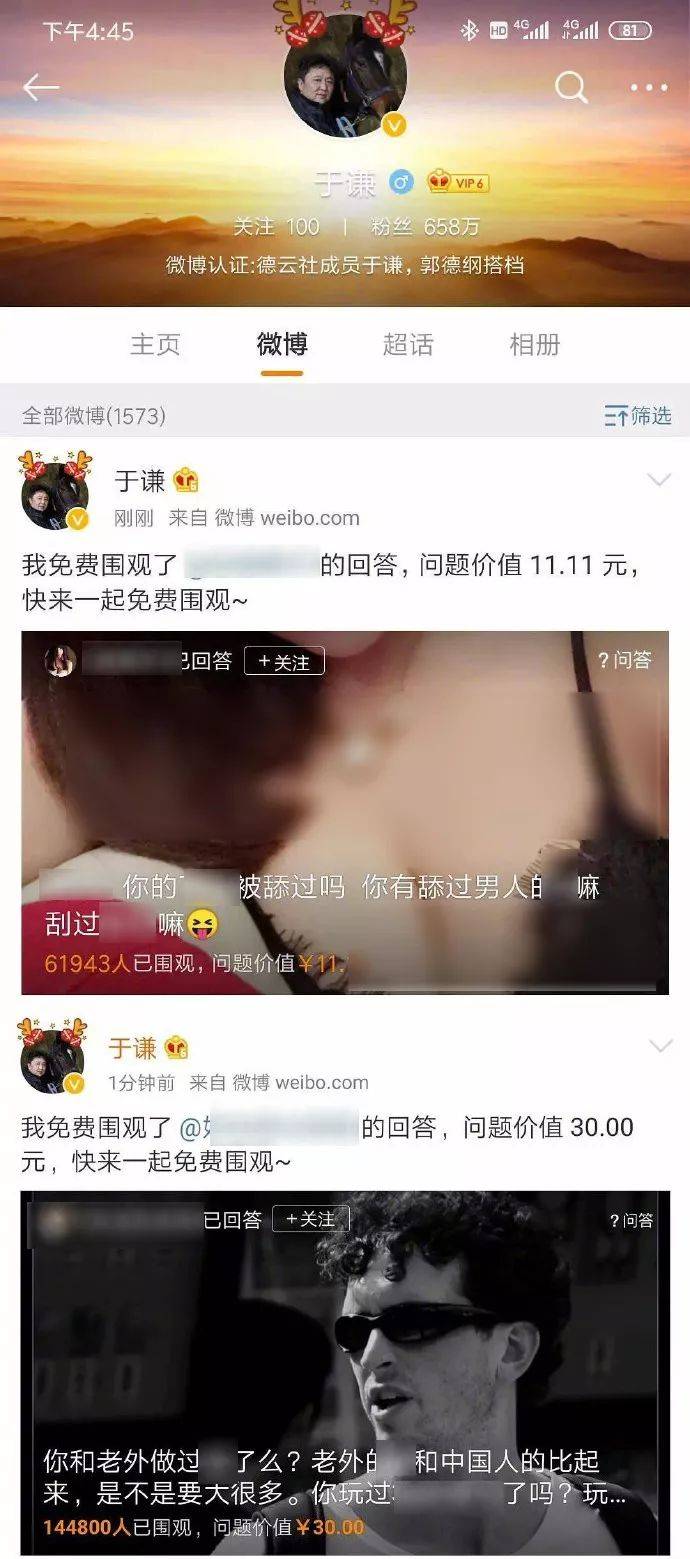Viewport: 690px width, 1559px height.
Task: Open the 相册 tab
Action: pyautogui.click(x=535, y=345)
